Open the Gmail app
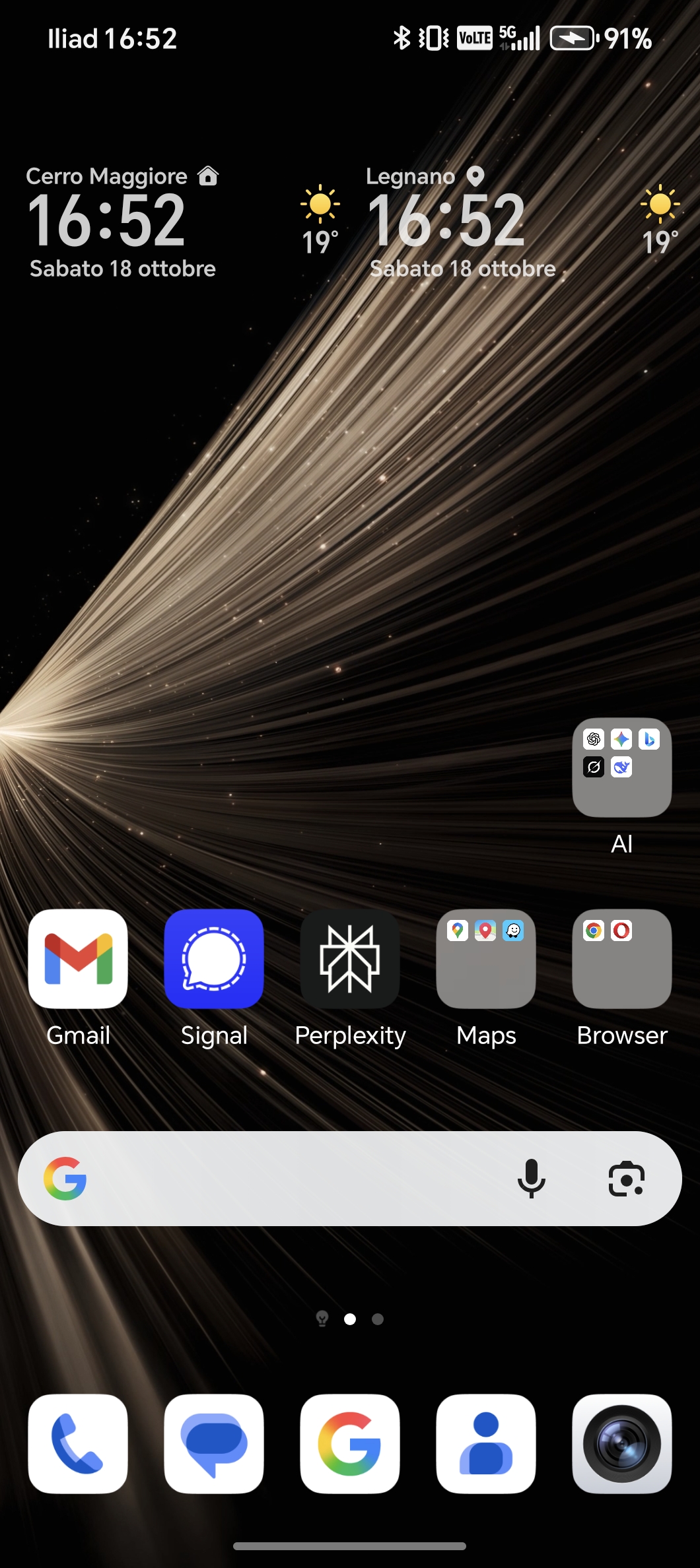The width and height of the screenshot is (700, 1568). (78, 959)
